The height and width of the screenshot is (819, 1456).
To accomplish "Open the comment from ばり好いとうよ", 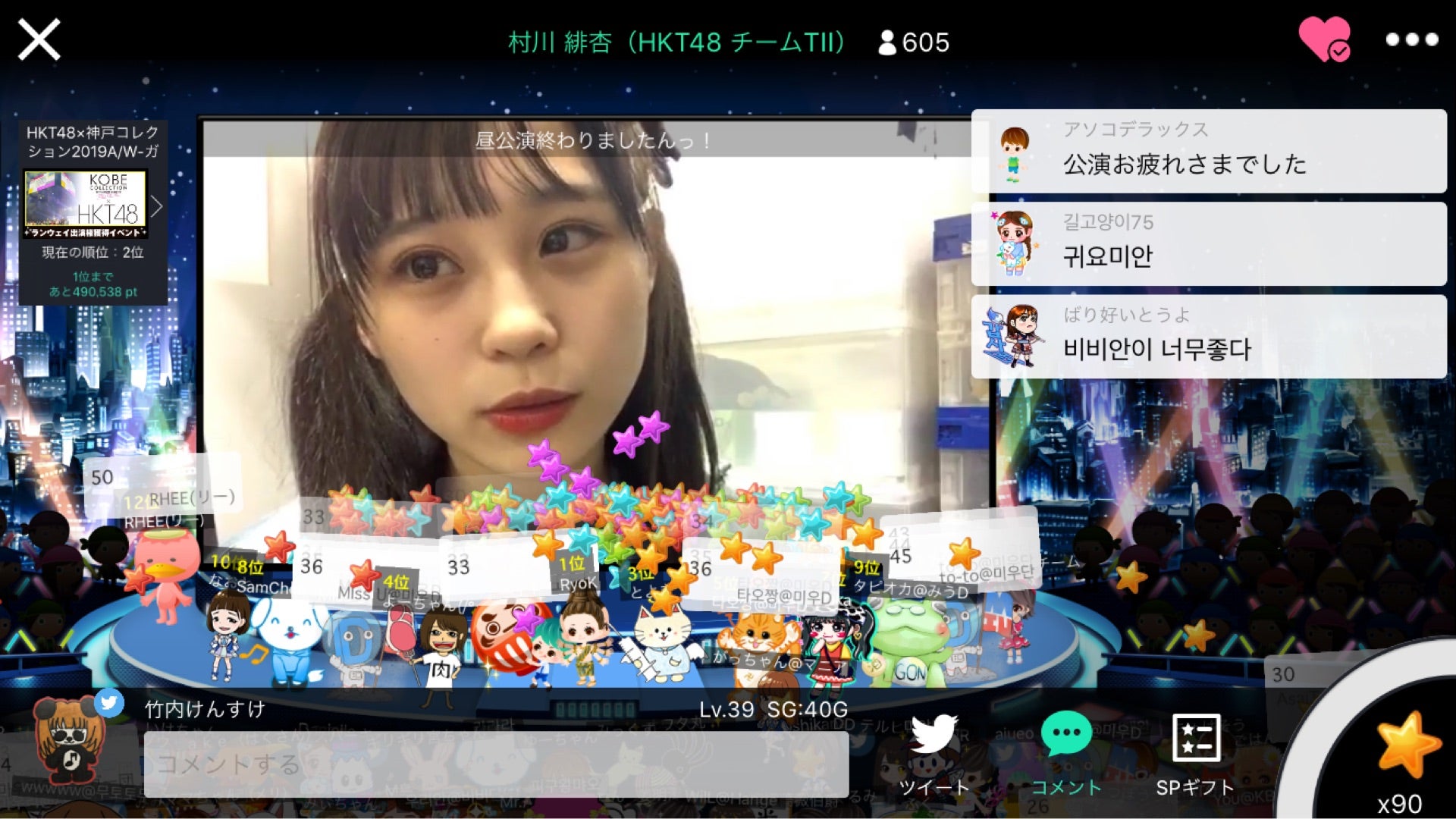I will point(1209,337).
